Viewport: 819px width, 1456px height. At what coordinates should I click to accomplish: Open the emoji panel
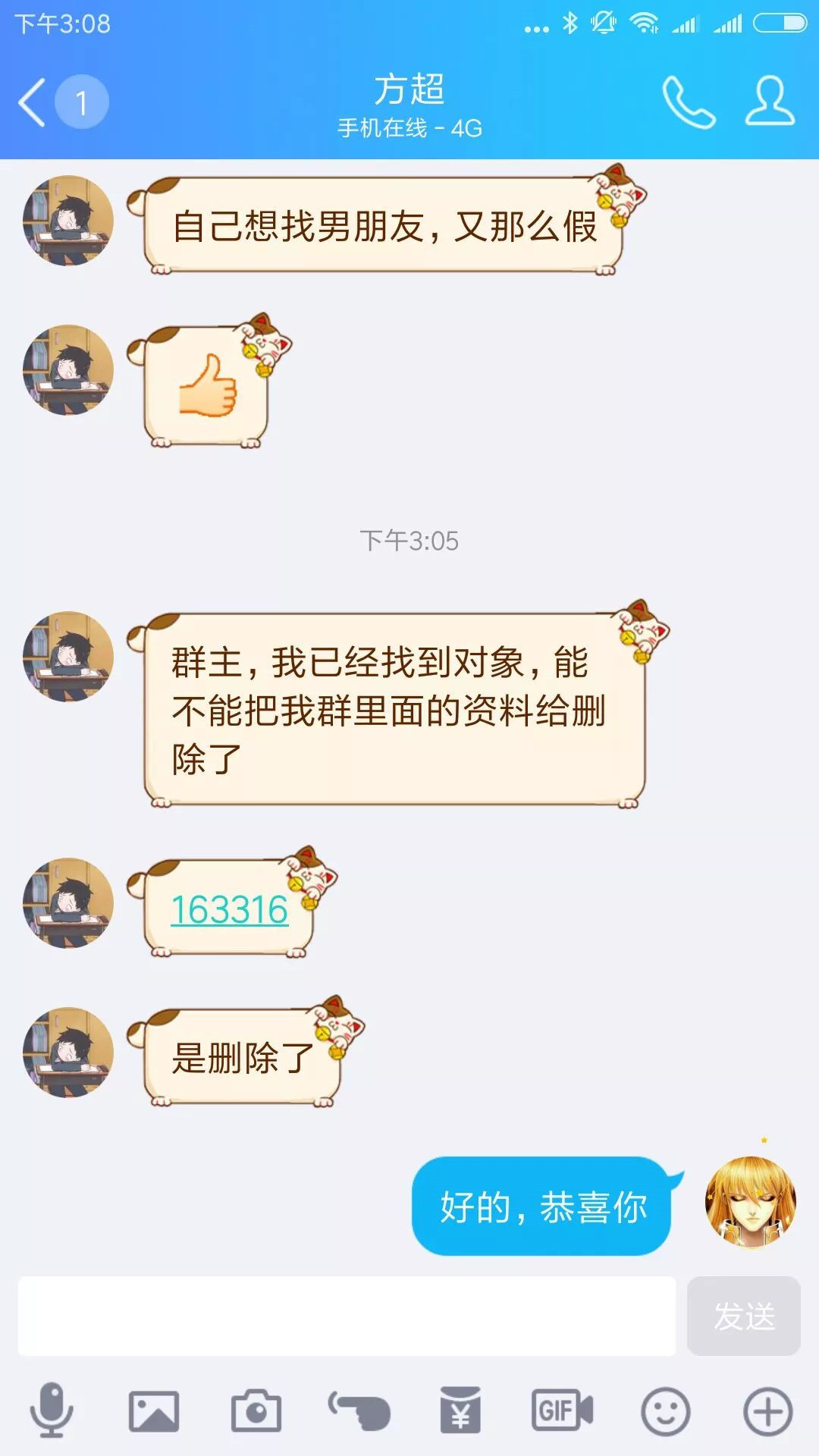click(666, 1411)
